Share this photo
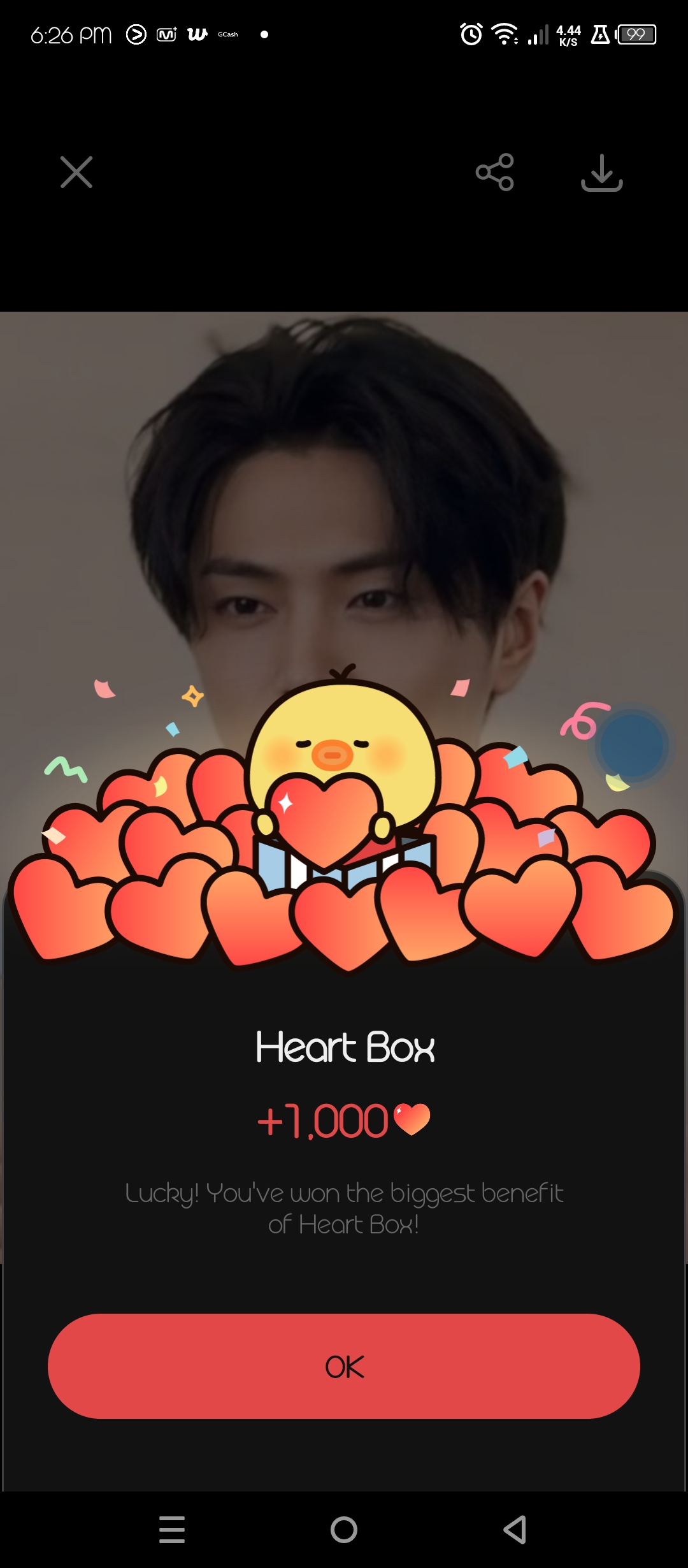This screenshot has height=1568, width=688. 494,172
